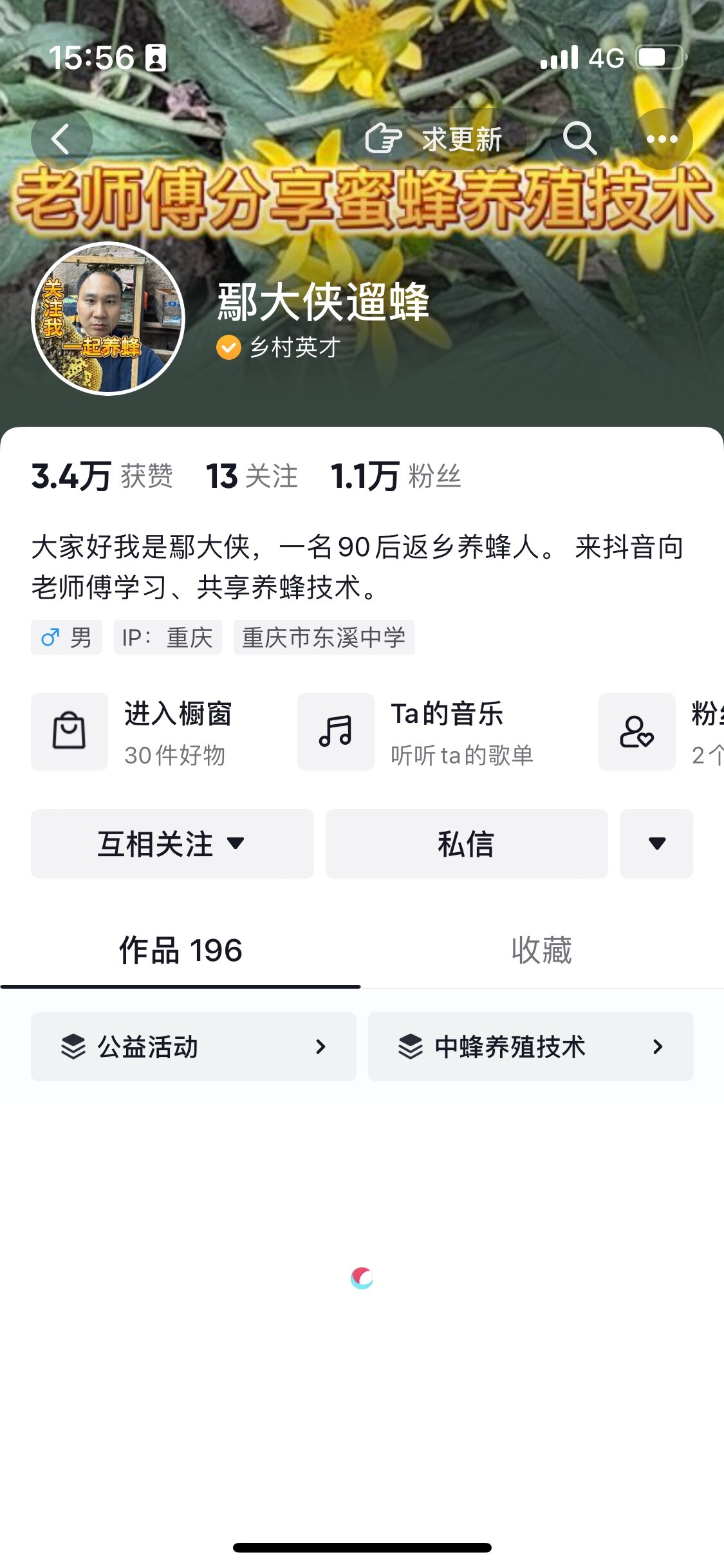The width and height of the screenshot is (724, 1568).
Task: View the 13 关注 following list
Action: [252, 476]
